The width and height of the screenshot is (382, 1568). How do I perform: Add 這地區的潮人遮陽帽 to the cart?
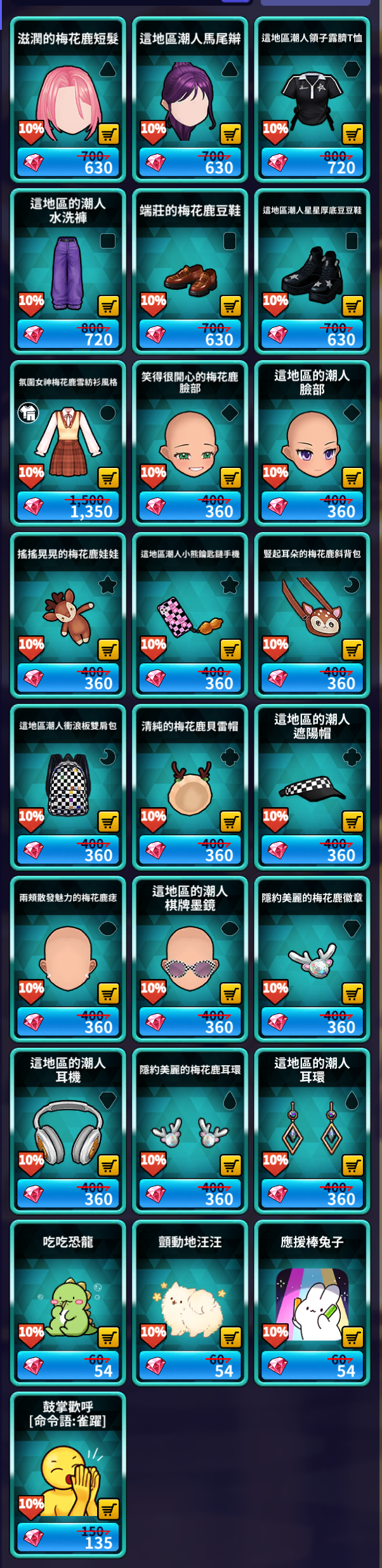[x=352, y=822]
